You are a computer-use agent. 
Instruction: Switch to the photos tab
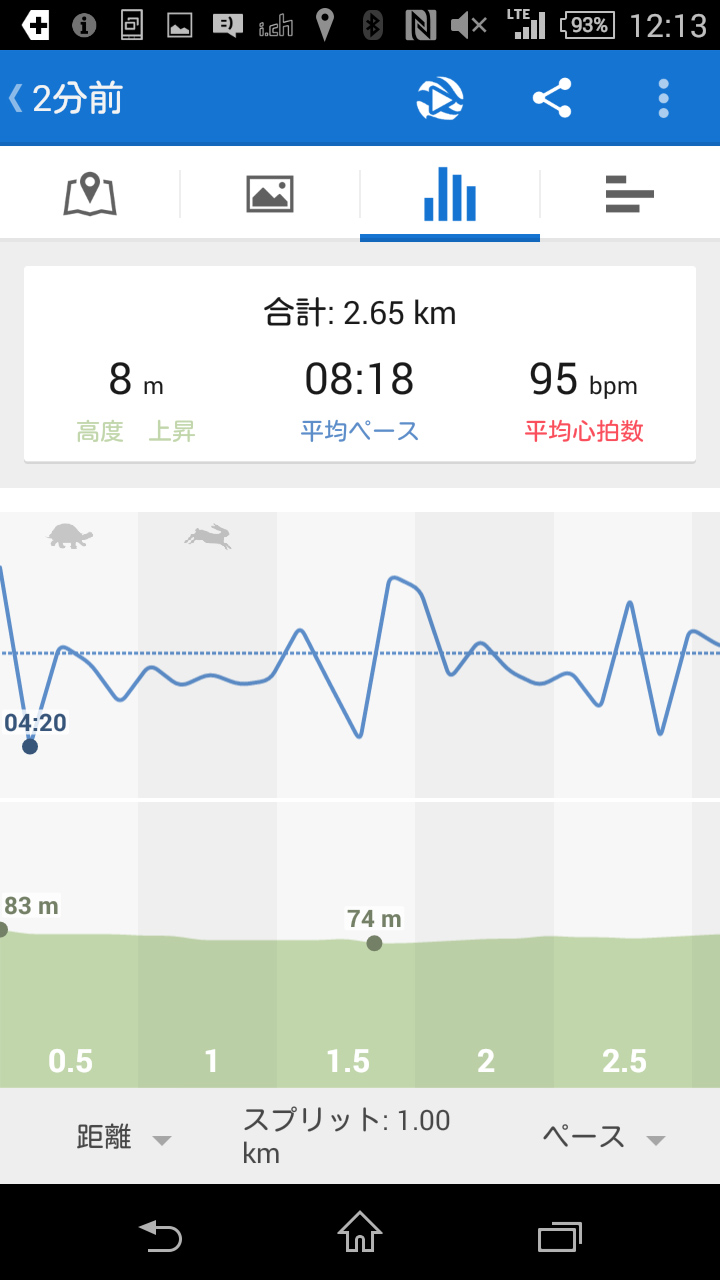tap(270, 194)
